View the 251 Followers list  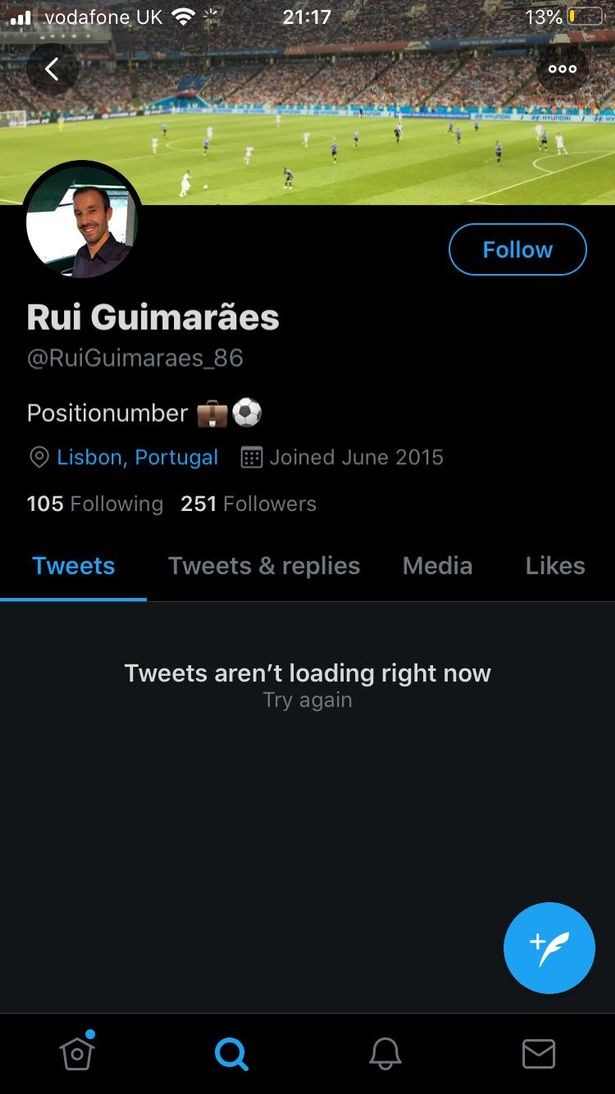pos(248,504)
